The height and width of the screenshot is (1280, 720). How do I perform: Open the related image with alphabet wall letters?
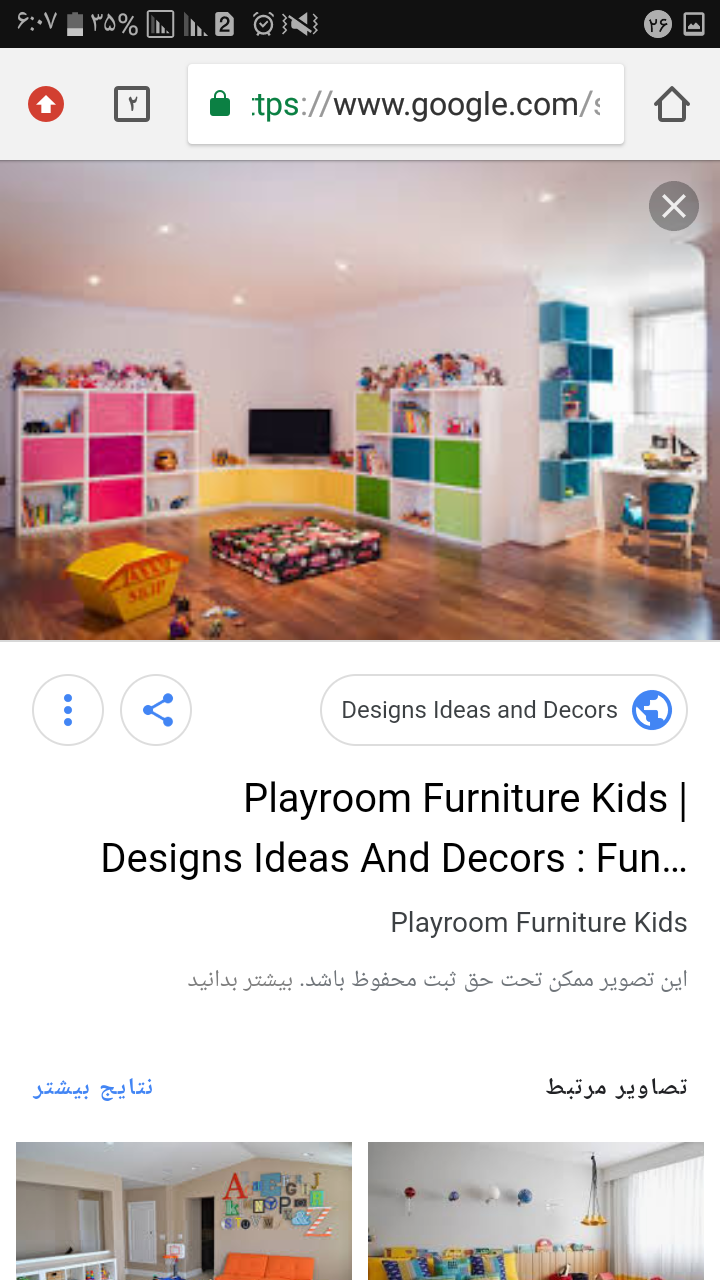184,1210
